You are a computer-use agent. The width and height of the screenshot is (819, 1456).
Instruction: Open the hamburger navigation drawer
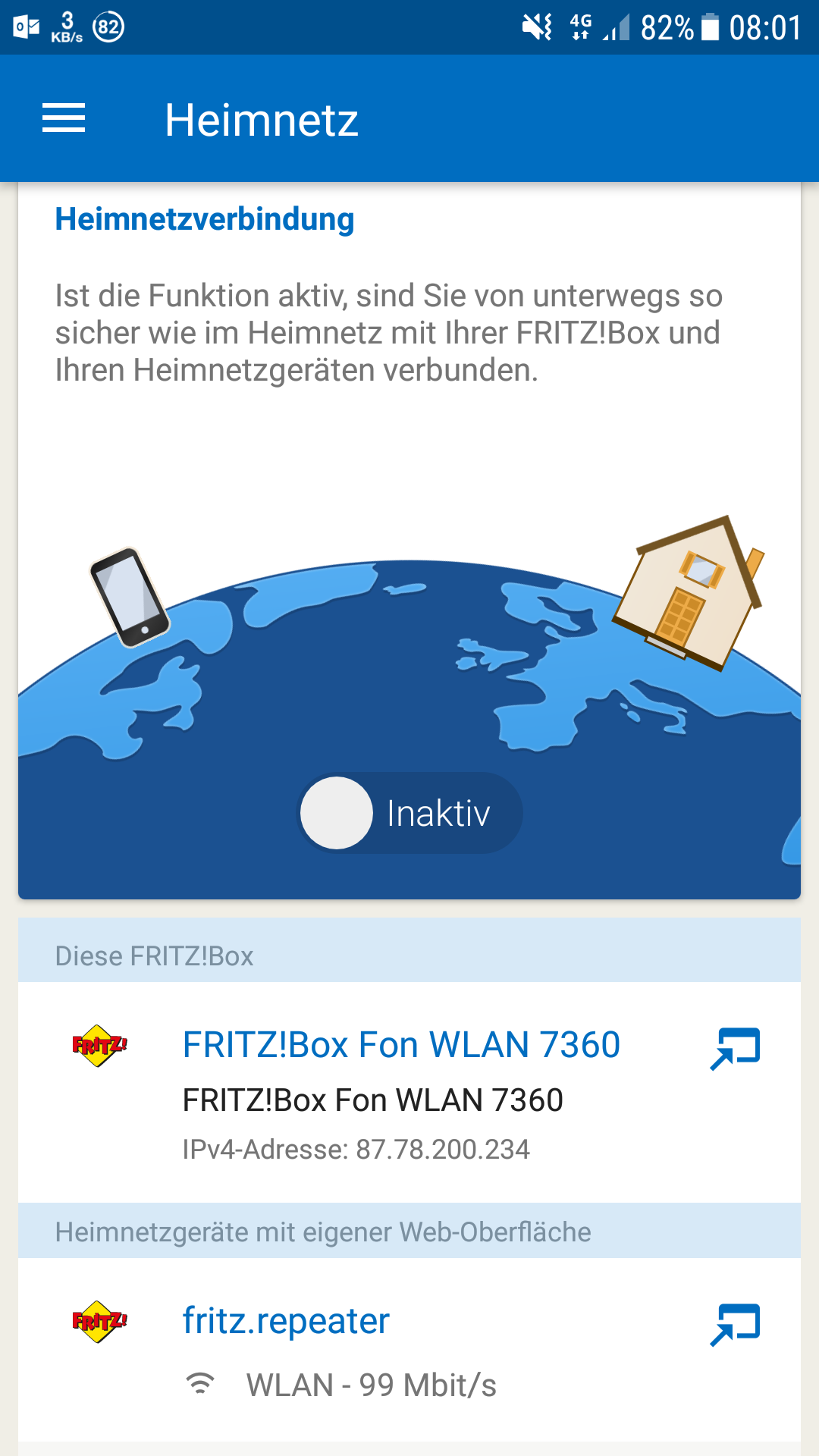64,119
